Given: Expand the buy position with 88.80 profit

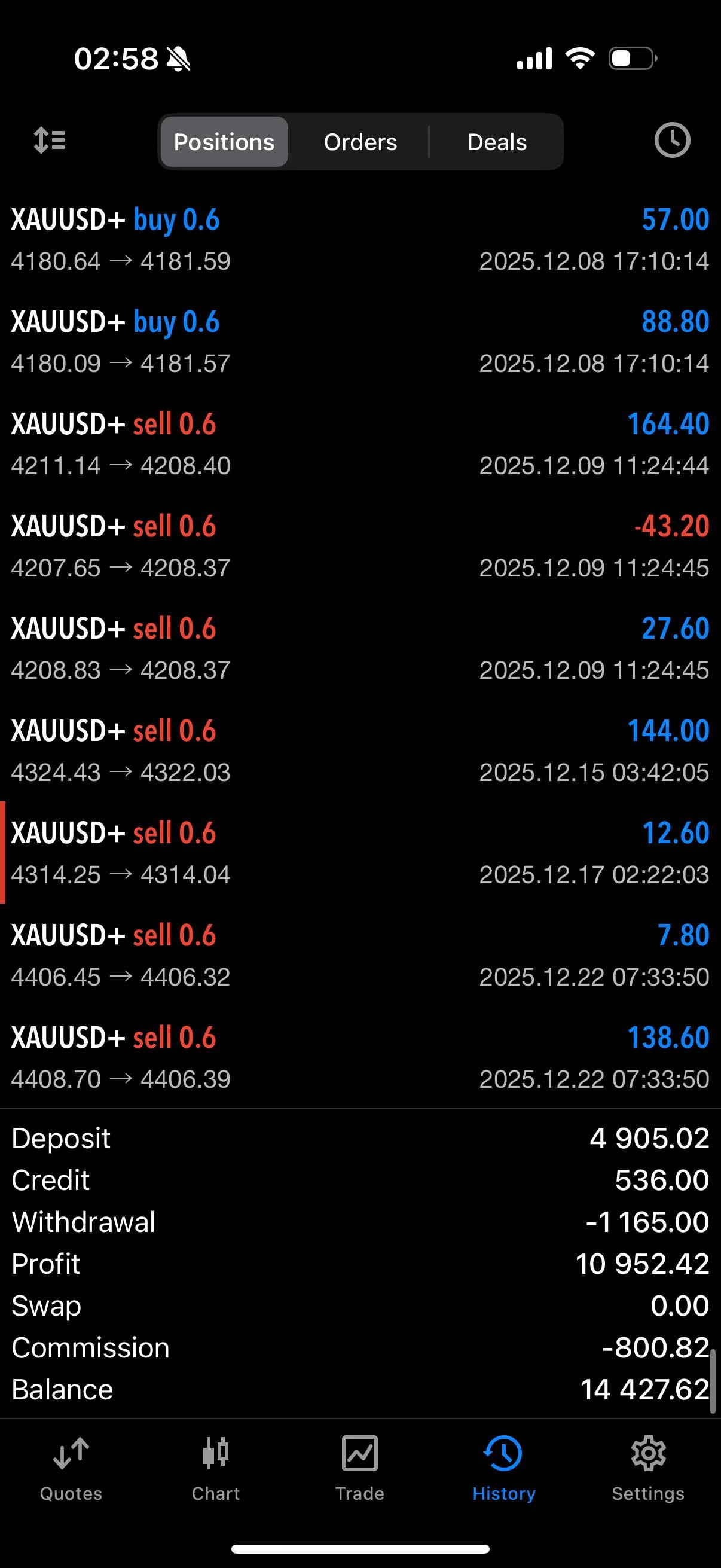Looking at the screenshot, I should [x=360, y=342].
